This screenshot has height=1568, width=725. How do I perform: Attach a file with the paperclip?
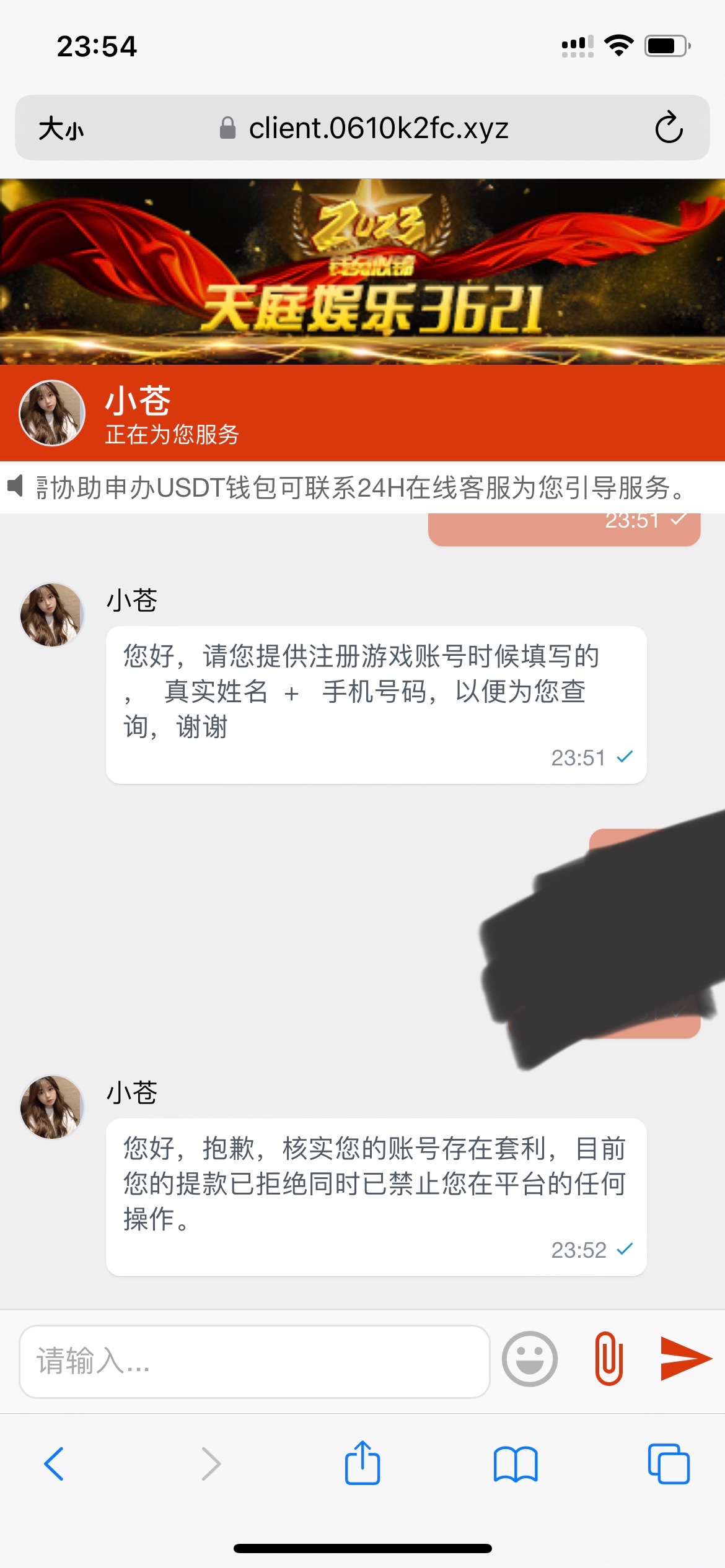609,1359
